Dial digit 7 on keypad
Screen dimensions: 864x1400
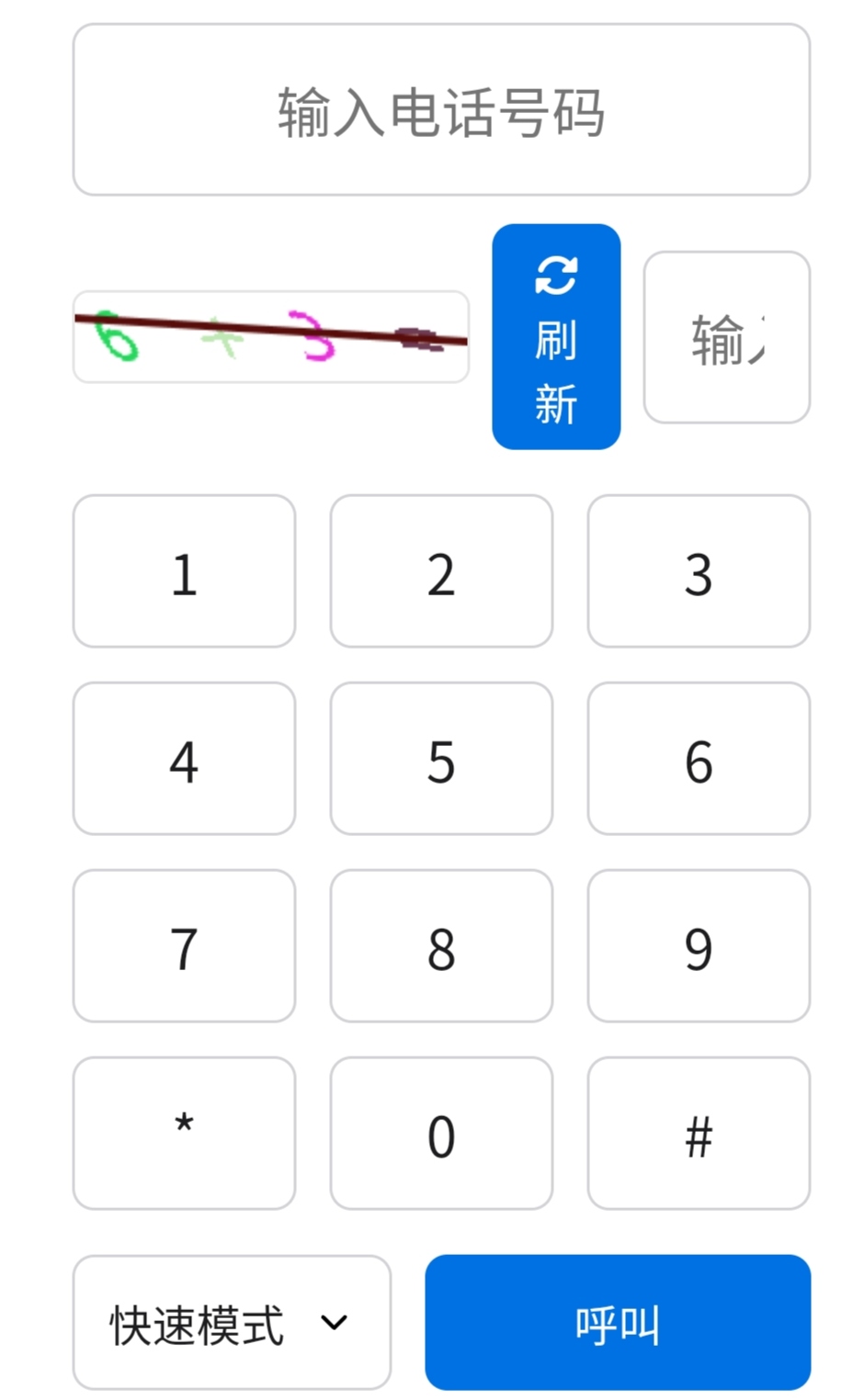click(184, 946)
